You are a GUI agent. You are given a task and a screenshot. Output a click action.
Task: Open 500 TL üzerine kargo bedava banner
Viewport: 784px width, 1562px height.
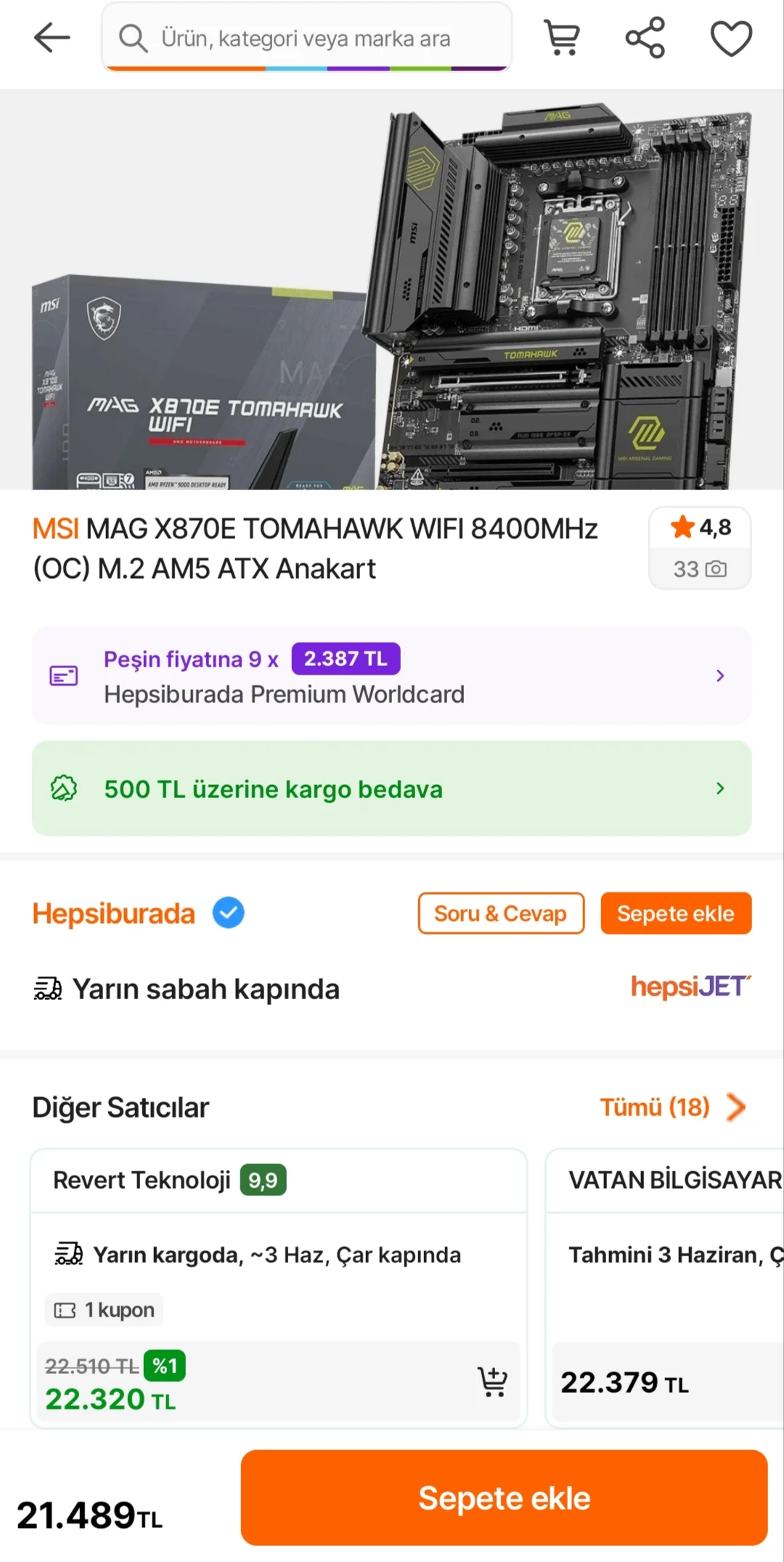tap(392, 789)
